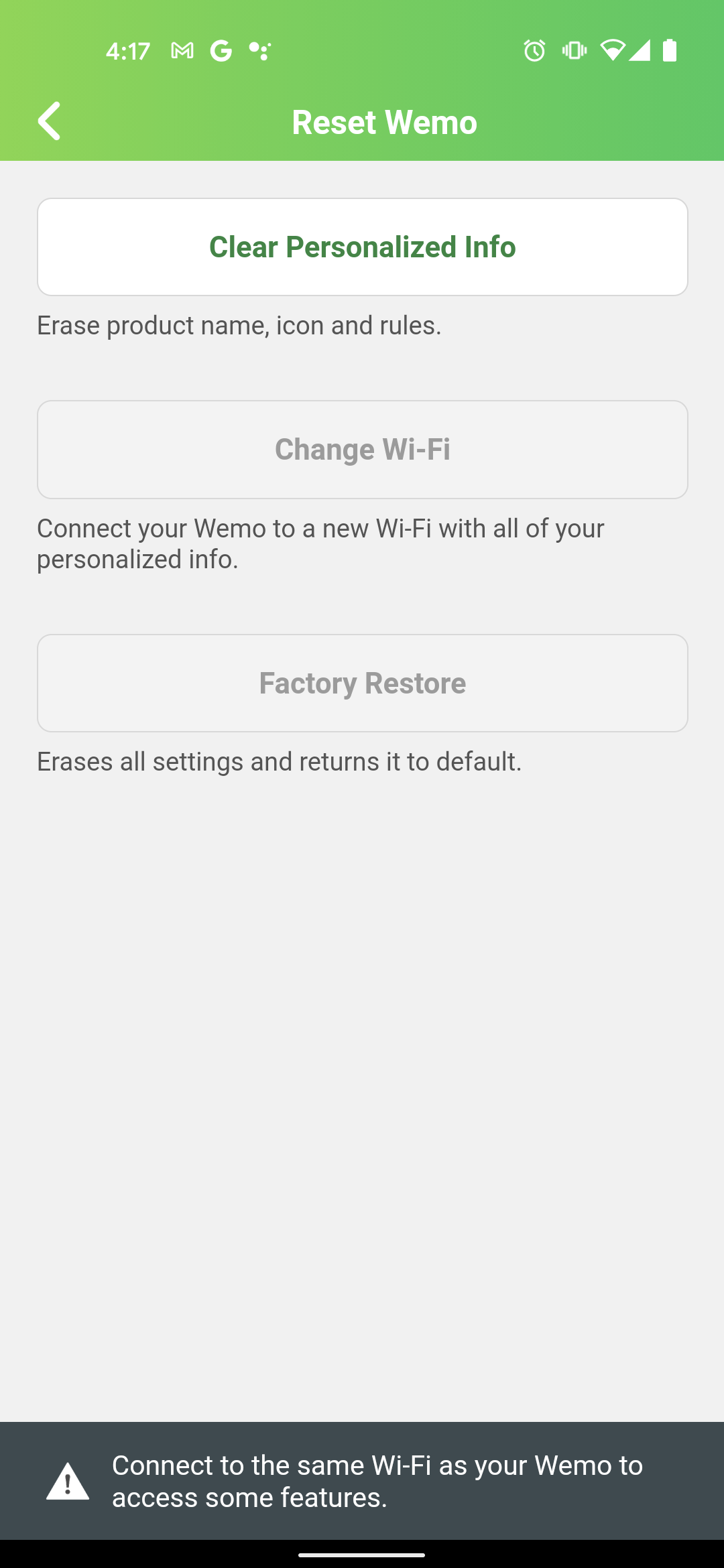
Task: Open the battery level status icon
Action: pyautogui.click(x=670, y=50)
